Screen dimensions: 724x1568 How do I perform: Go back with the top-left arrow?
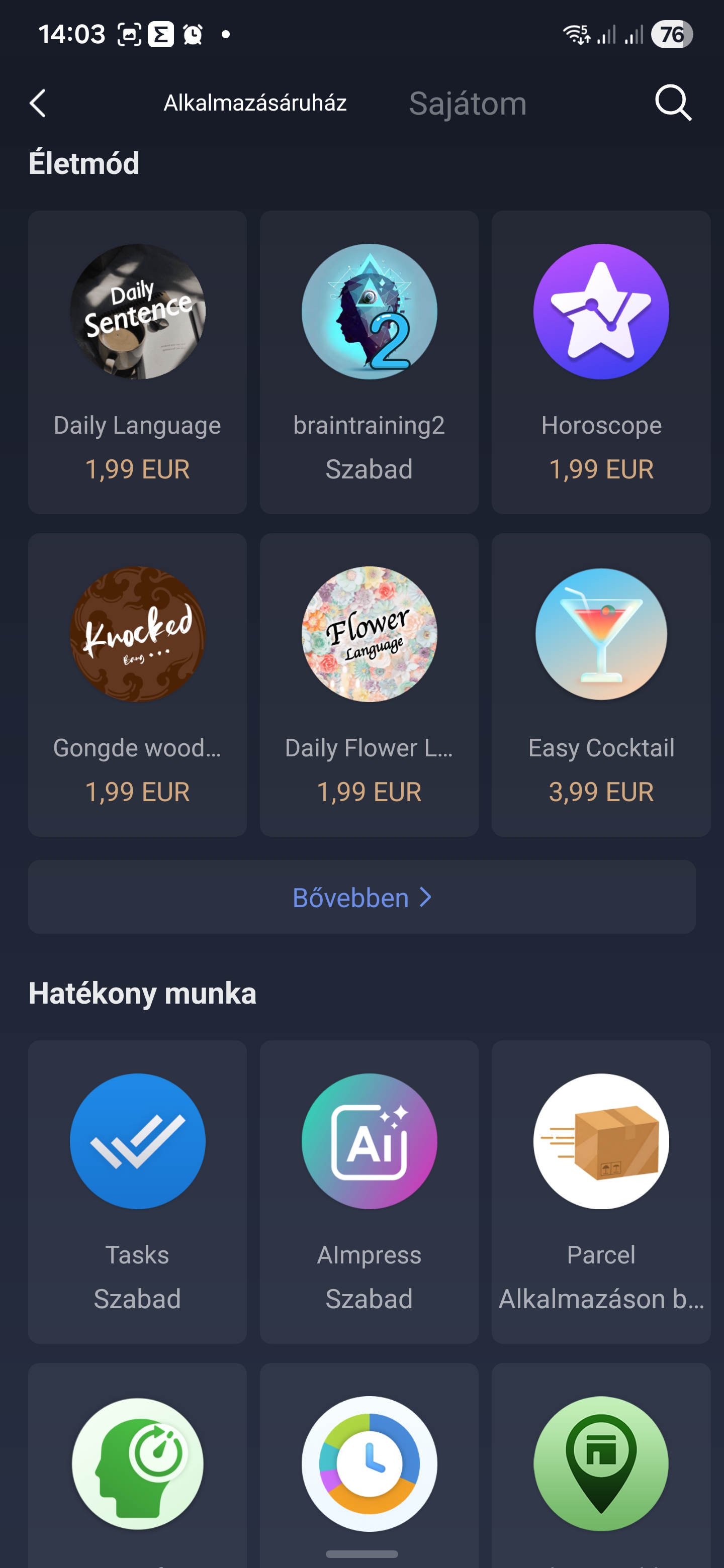38,103
